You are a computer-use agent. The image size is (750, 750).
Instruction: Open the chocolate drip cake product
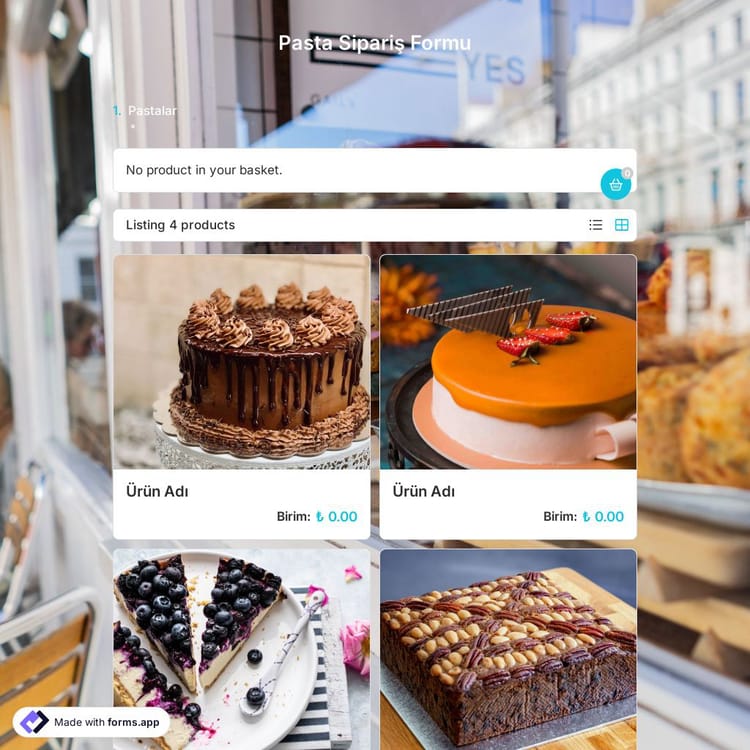(x=241, y=362)
